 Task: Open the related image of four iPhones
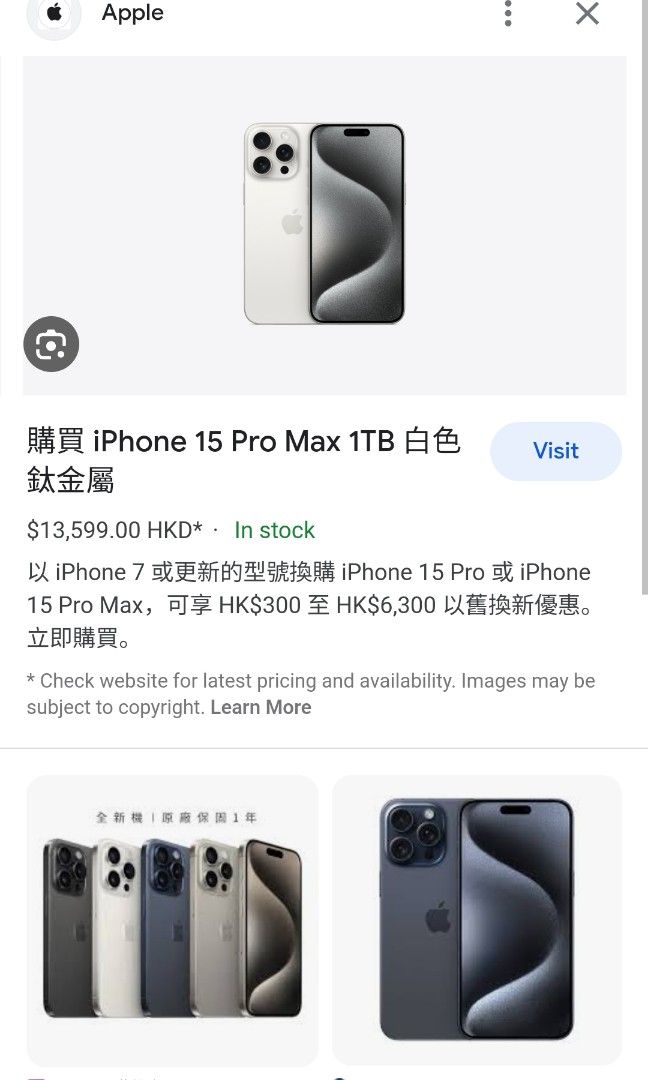point(172,918)
